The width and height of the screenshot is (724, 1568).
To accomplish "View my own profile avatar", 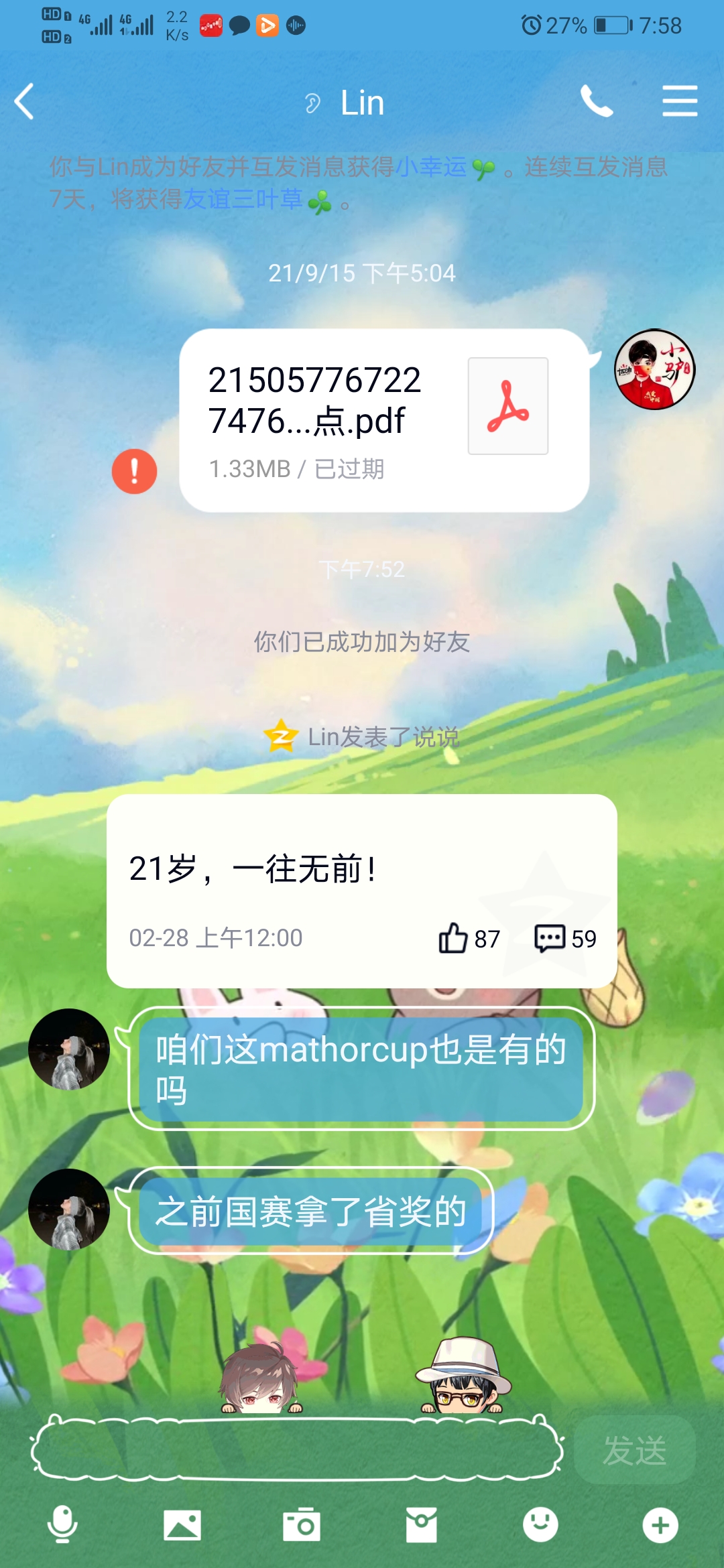I will tap(654, 369).
